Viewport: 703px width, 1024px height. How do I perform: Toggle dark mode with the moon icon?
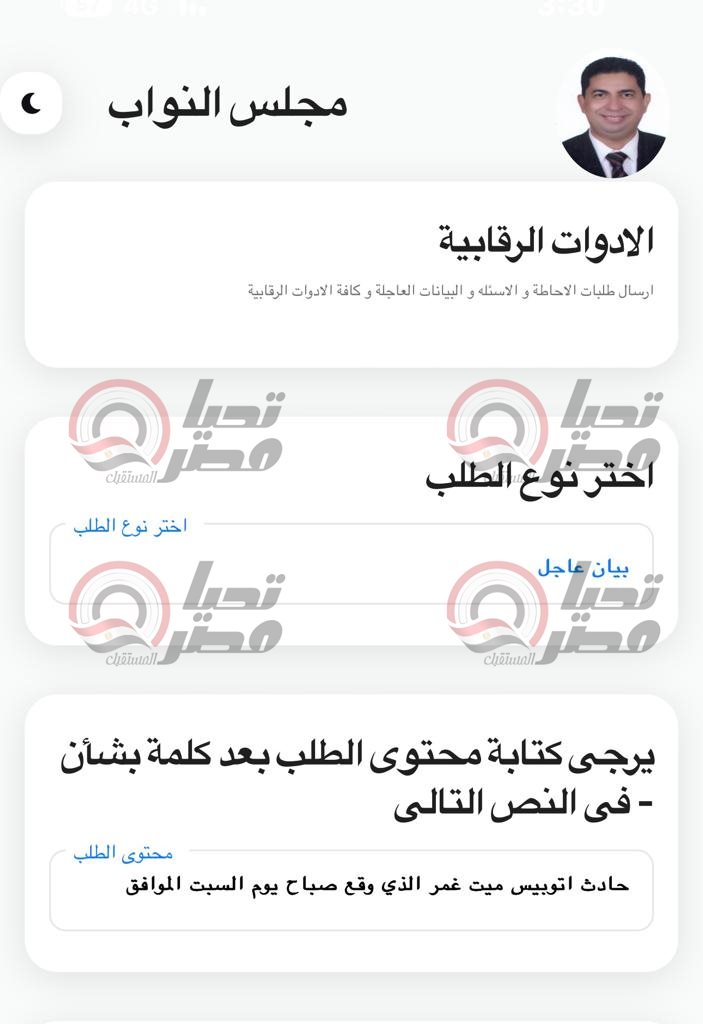point(32,102)
